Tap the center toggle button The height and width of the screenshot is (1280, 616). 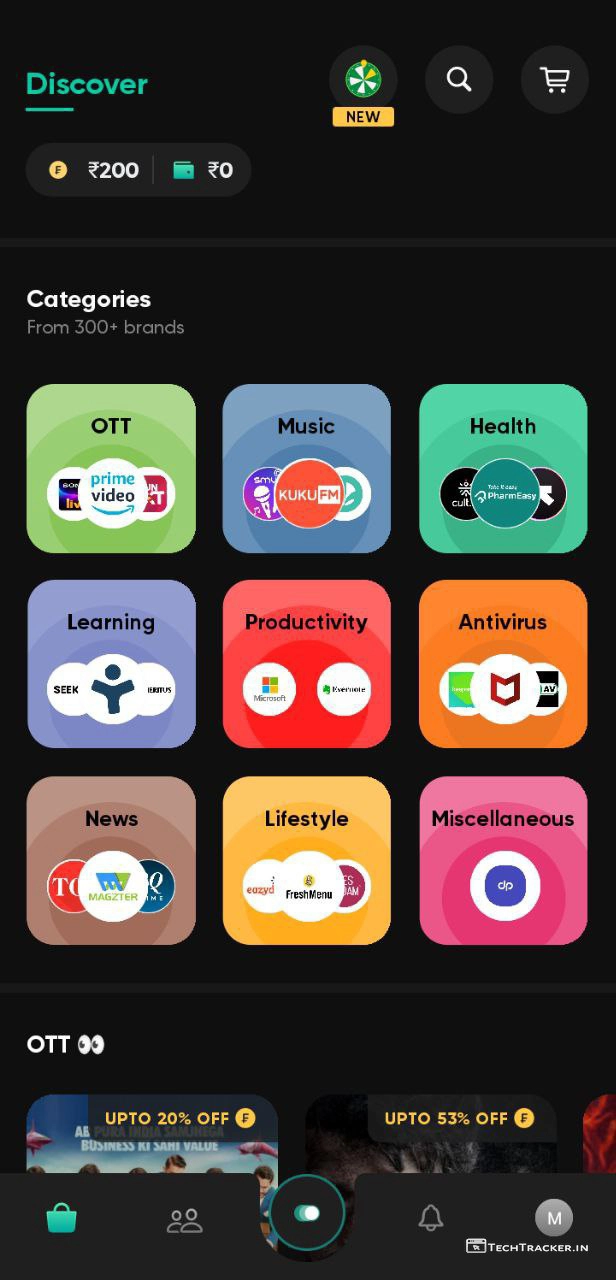pyautogui.click(x=307, y=1213)
